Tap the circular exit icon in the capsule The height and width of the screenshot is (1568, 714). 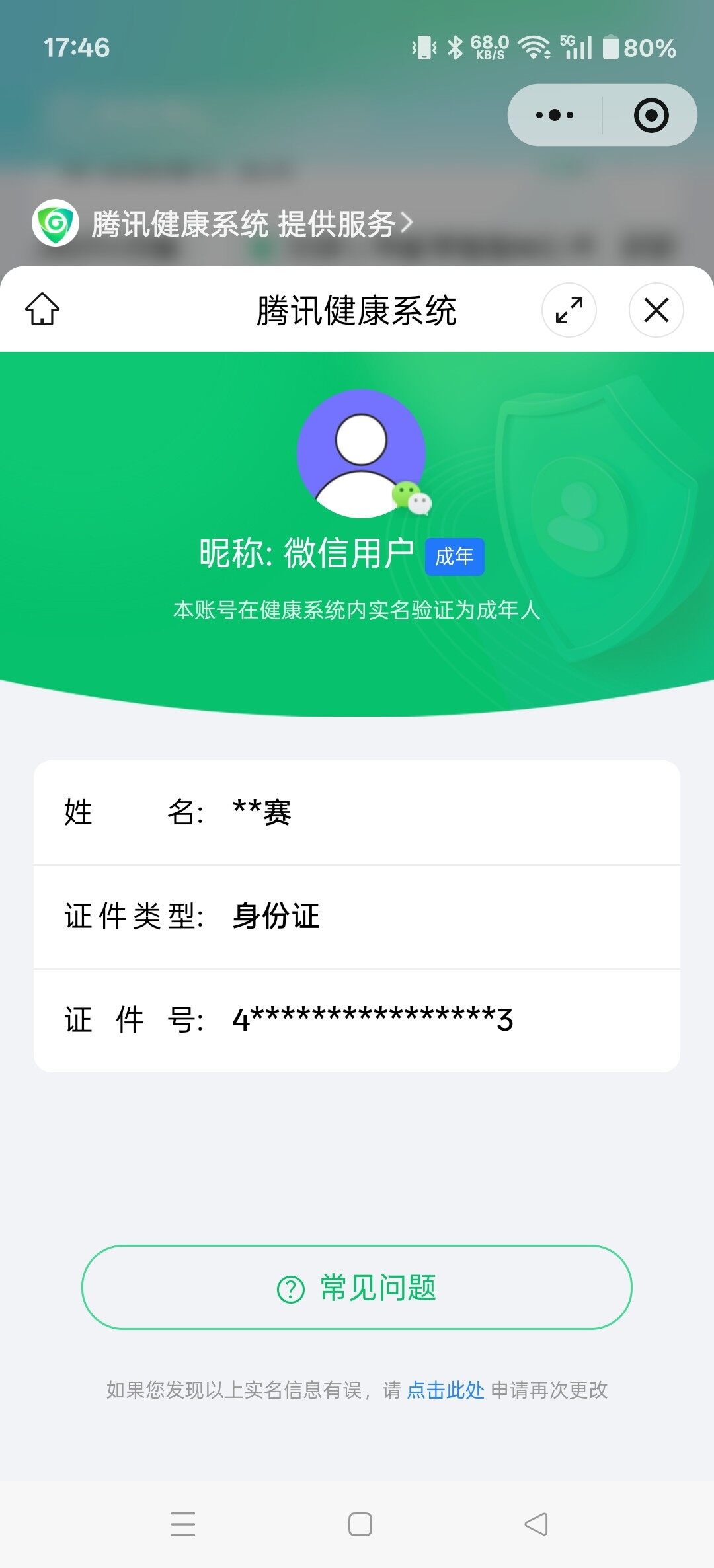650,114
